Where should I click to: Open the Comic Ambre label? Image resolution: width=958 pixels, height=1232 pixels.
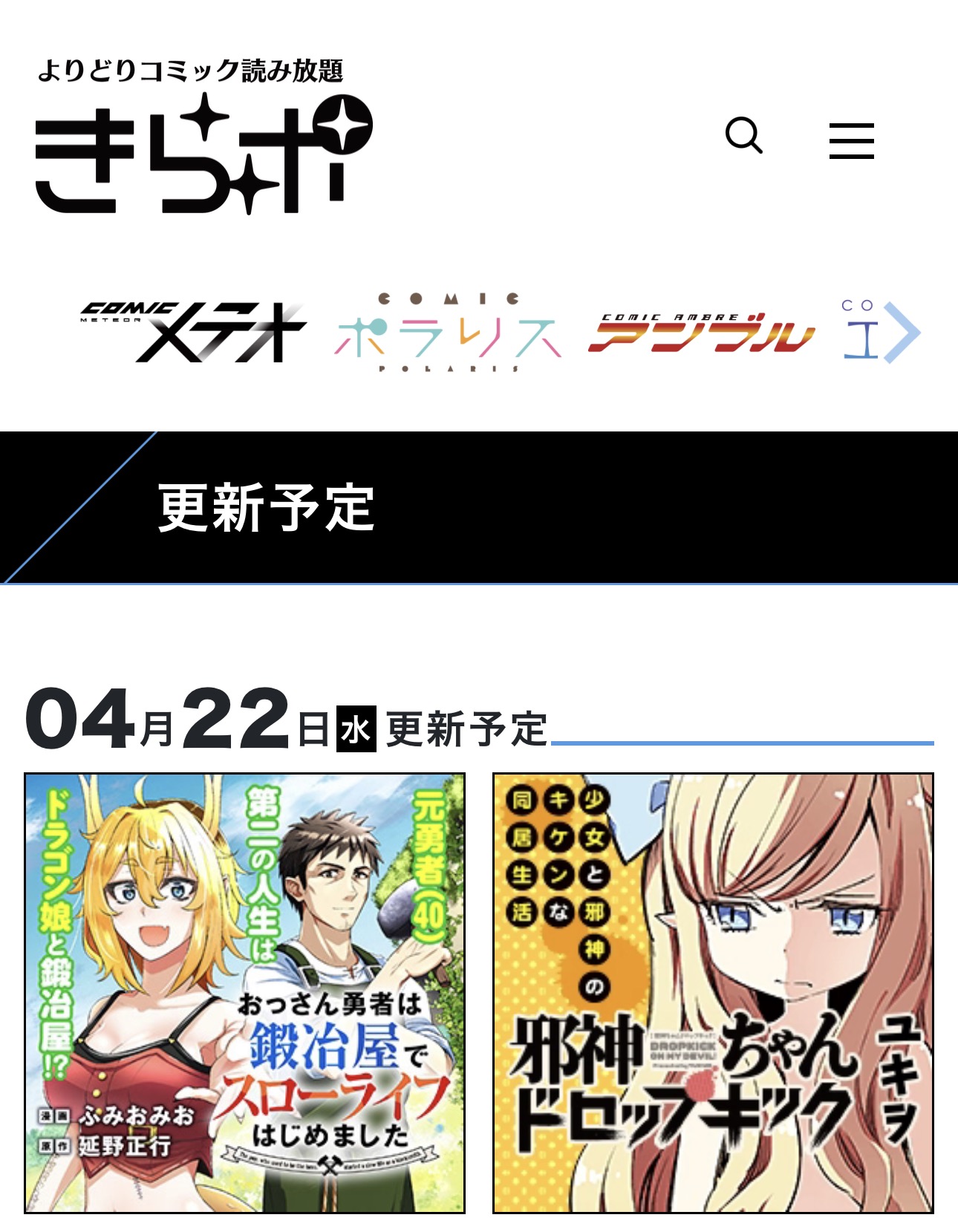pyautogui.click(x=701, y=332)
